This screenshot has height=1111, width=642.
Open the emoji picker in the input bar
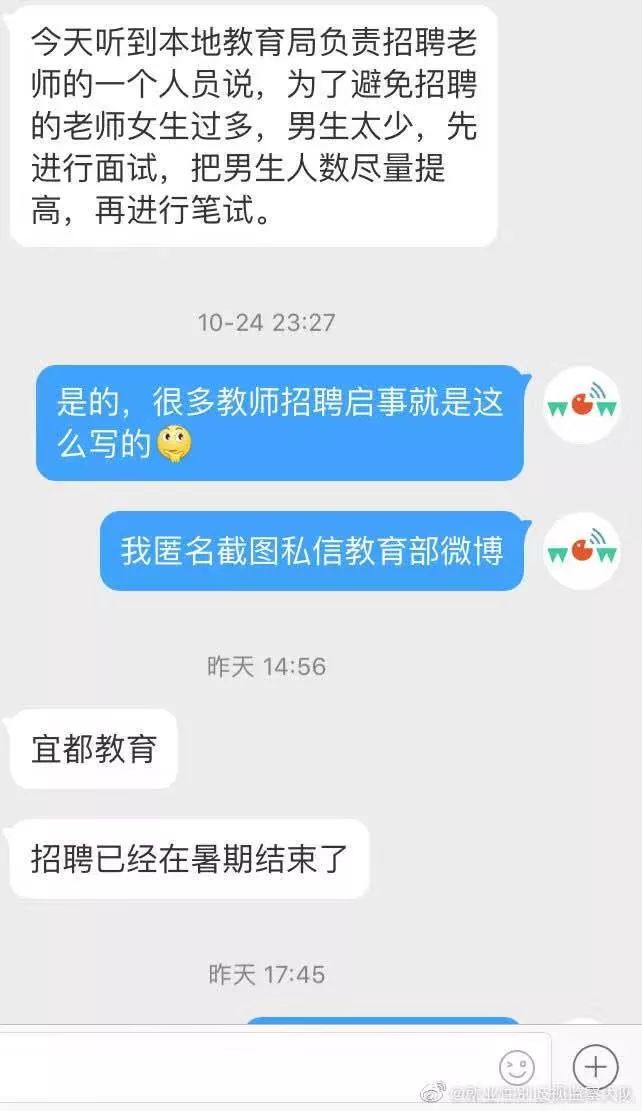[517, 1067]
